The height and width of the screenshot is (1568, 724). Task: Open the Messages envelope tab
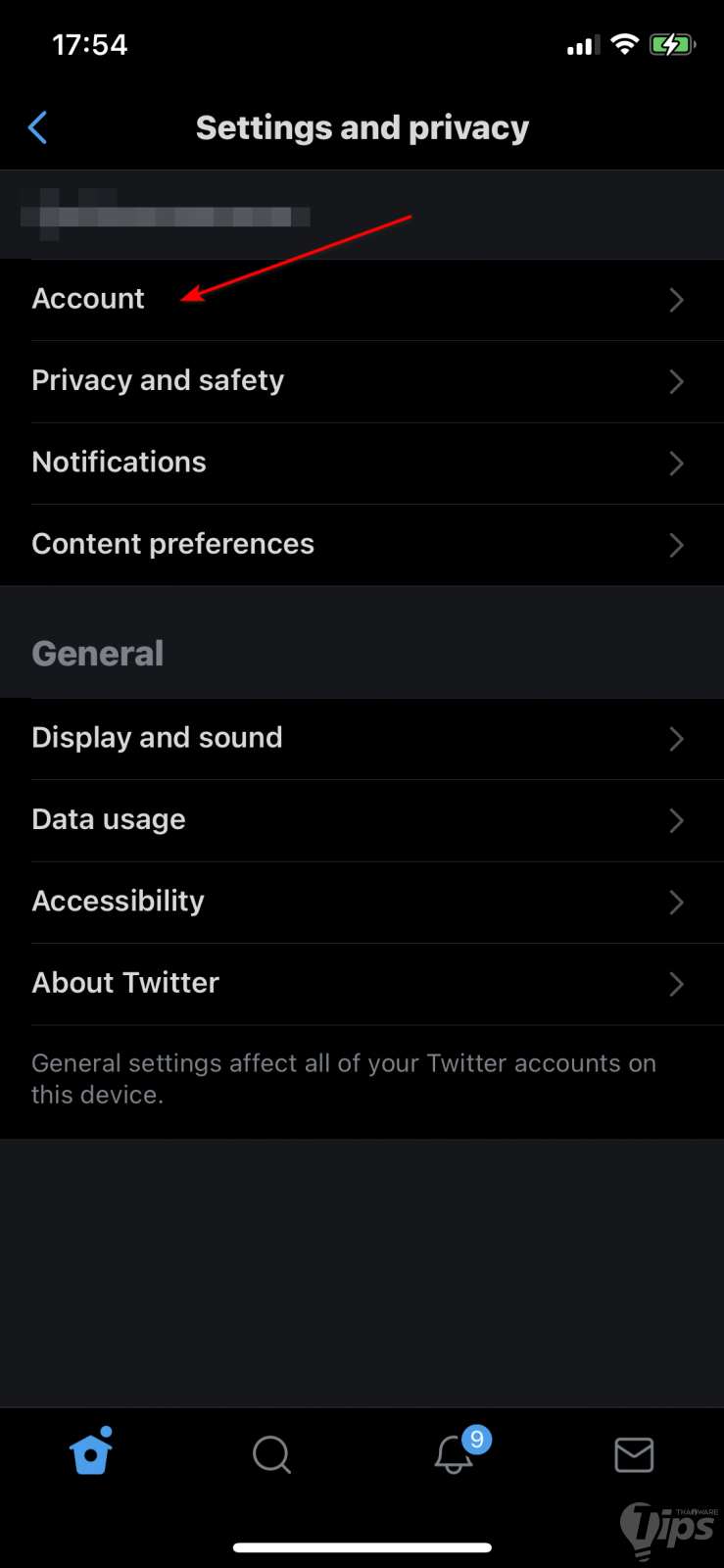click(634, 1454)
